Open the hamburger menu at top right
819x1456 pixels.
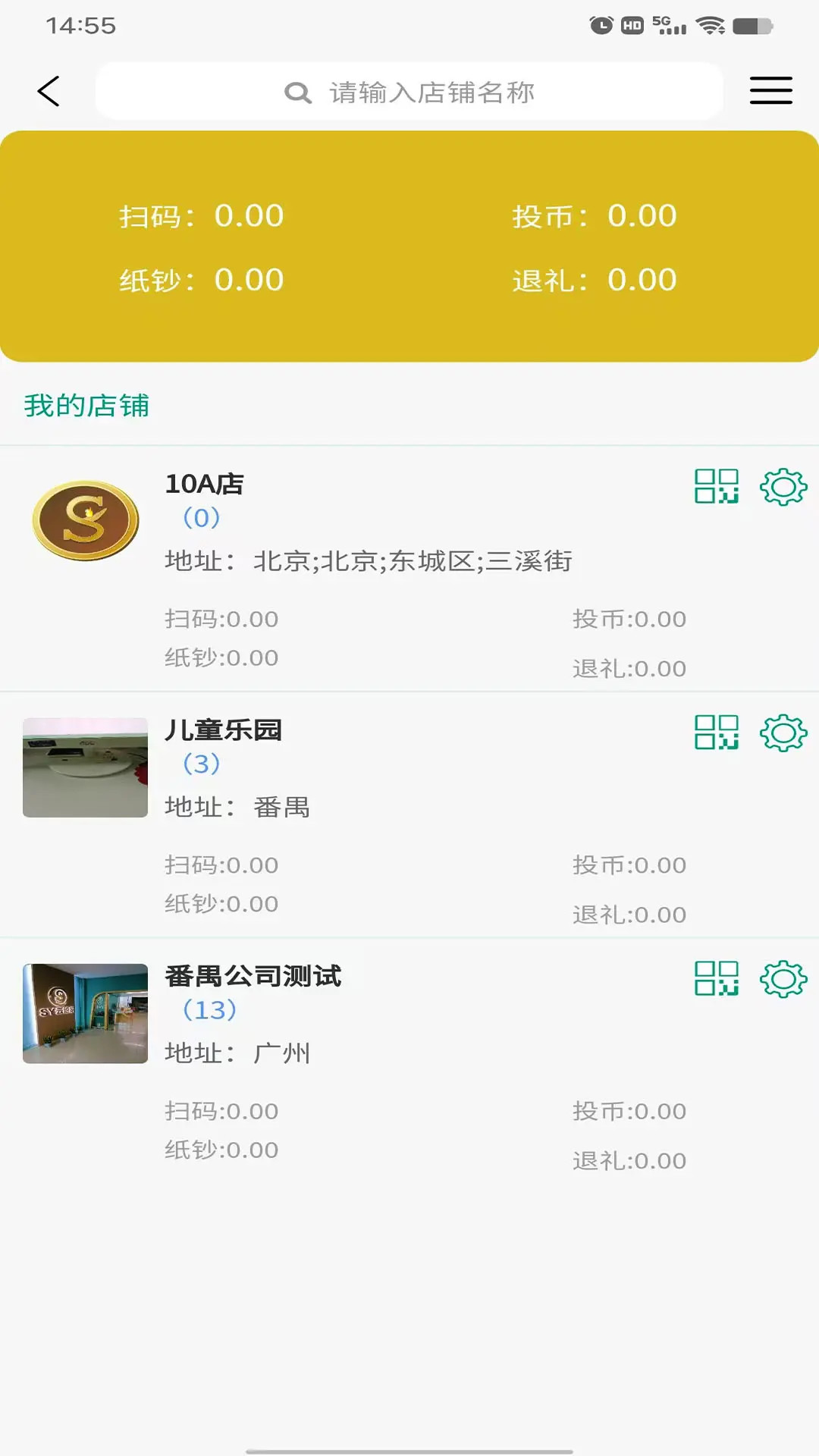(770, 90)
